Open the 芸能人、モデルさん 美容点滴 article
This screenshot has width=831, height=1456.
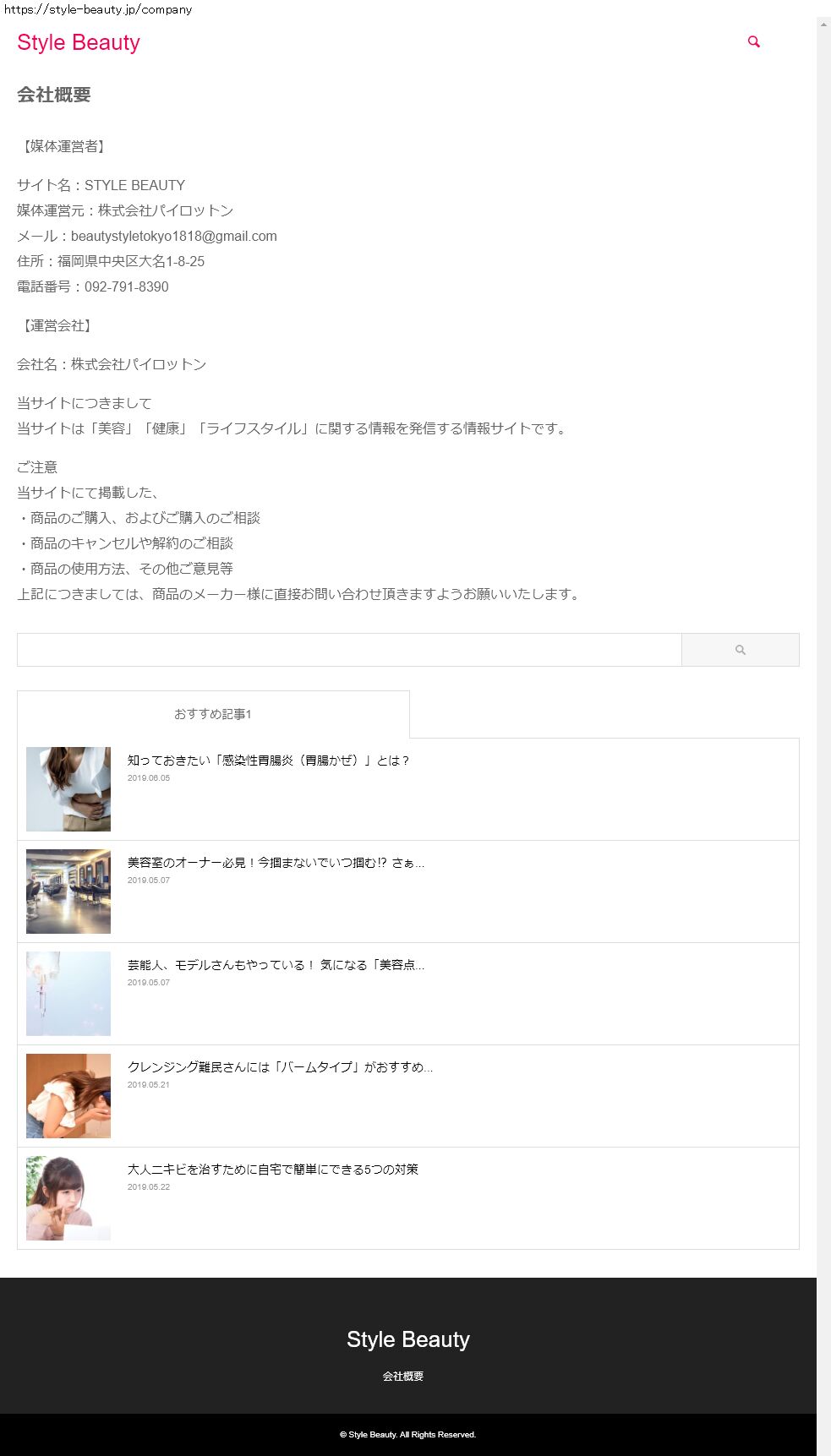tap(276, 965)
